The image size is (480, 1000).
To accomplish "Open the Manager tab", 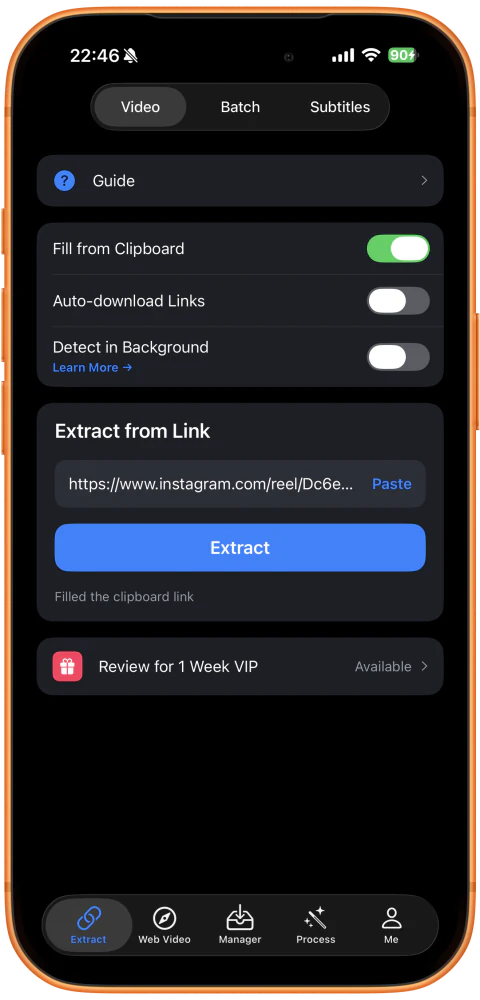I will point(240,925).
